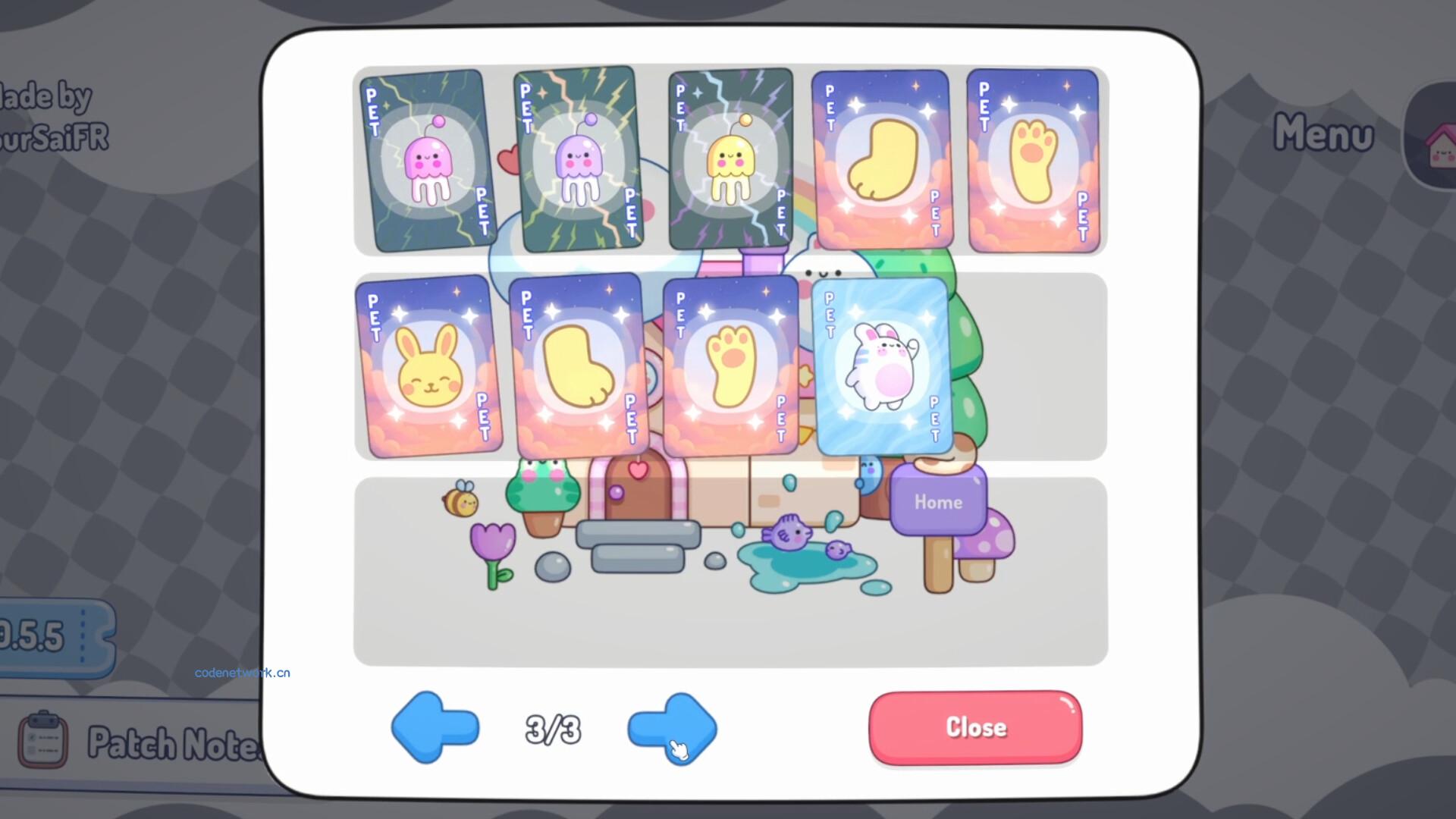Select the purple jellyfish pet card
Screen dimensions: 1456x819
click(578, 159)
